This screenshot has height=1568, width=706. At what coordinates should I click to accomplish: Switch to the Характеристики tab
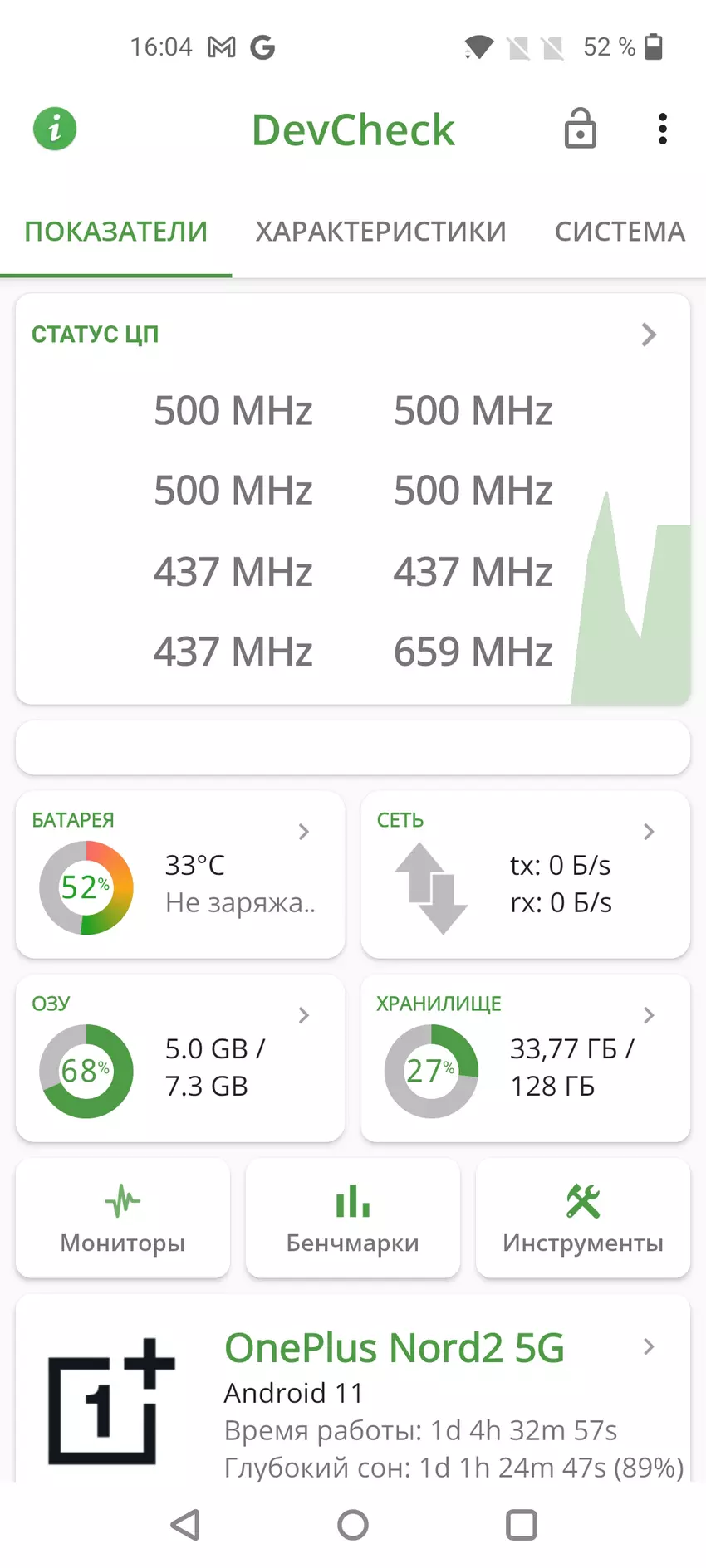click(380, 232)
